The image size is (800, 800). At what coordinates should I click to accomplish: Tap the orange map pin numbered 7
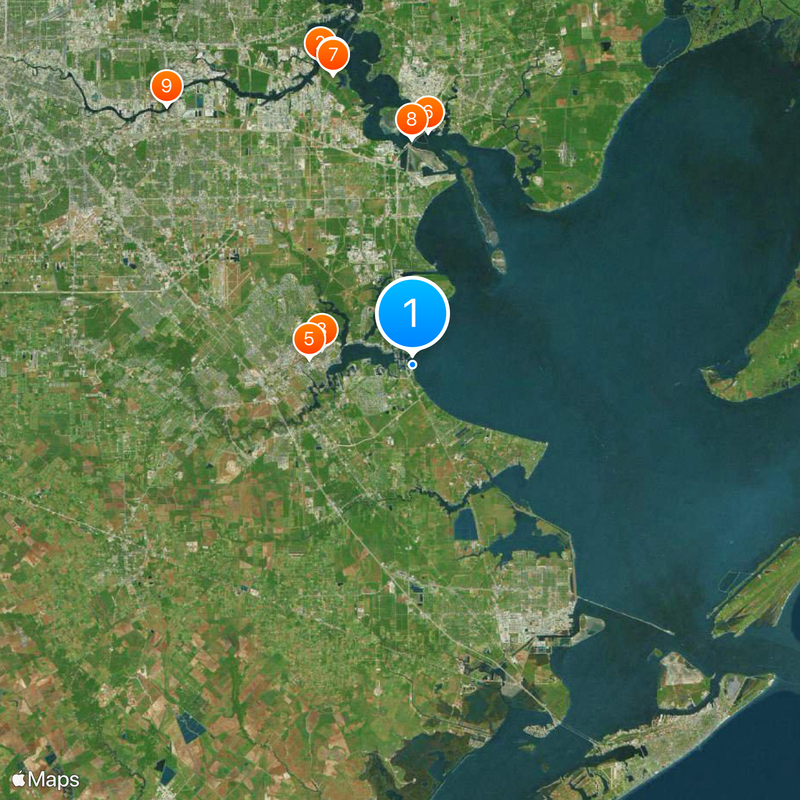pos(333,55)
